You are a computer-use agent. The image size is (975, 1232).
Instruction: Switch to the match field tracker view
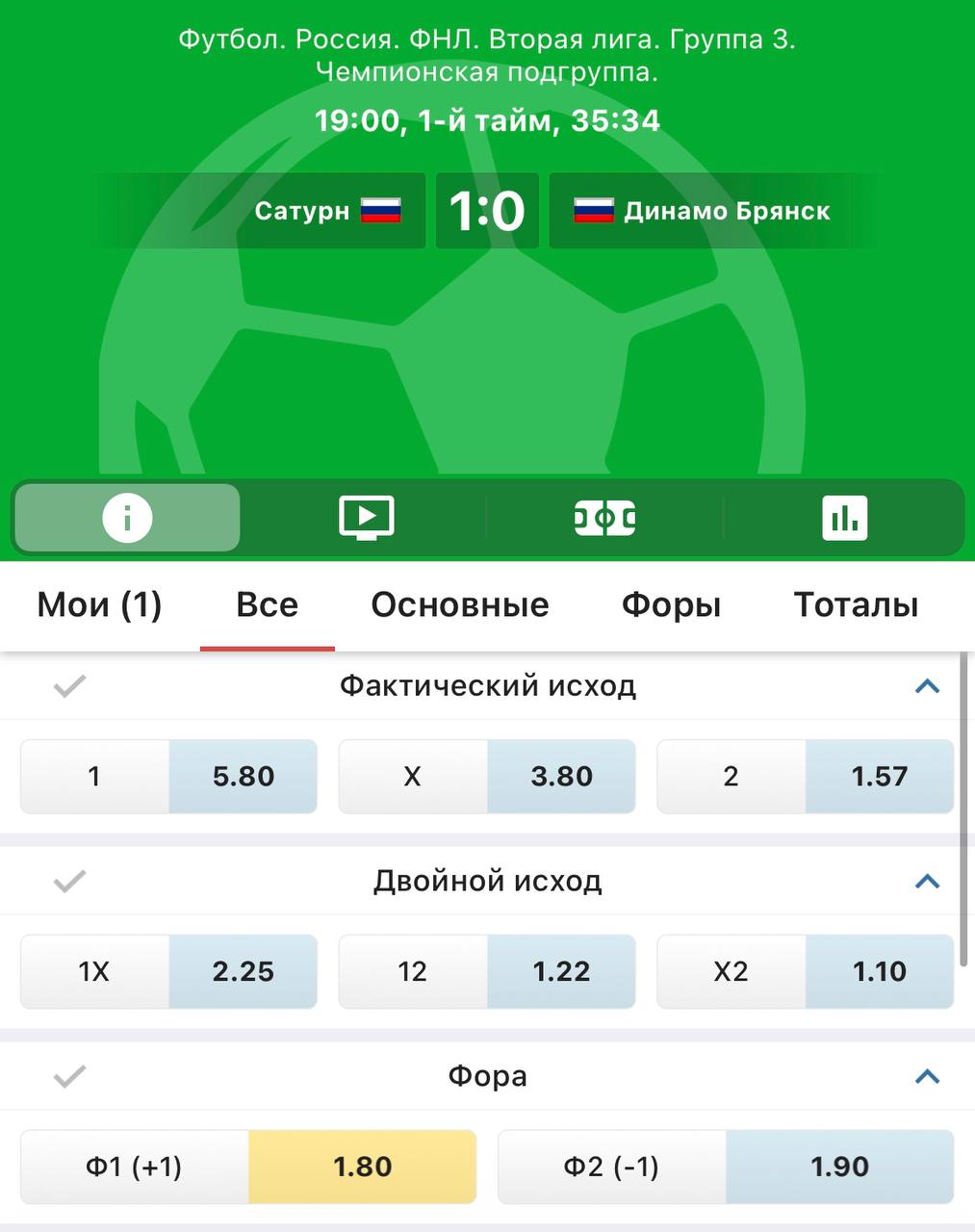tap(604, 518)
